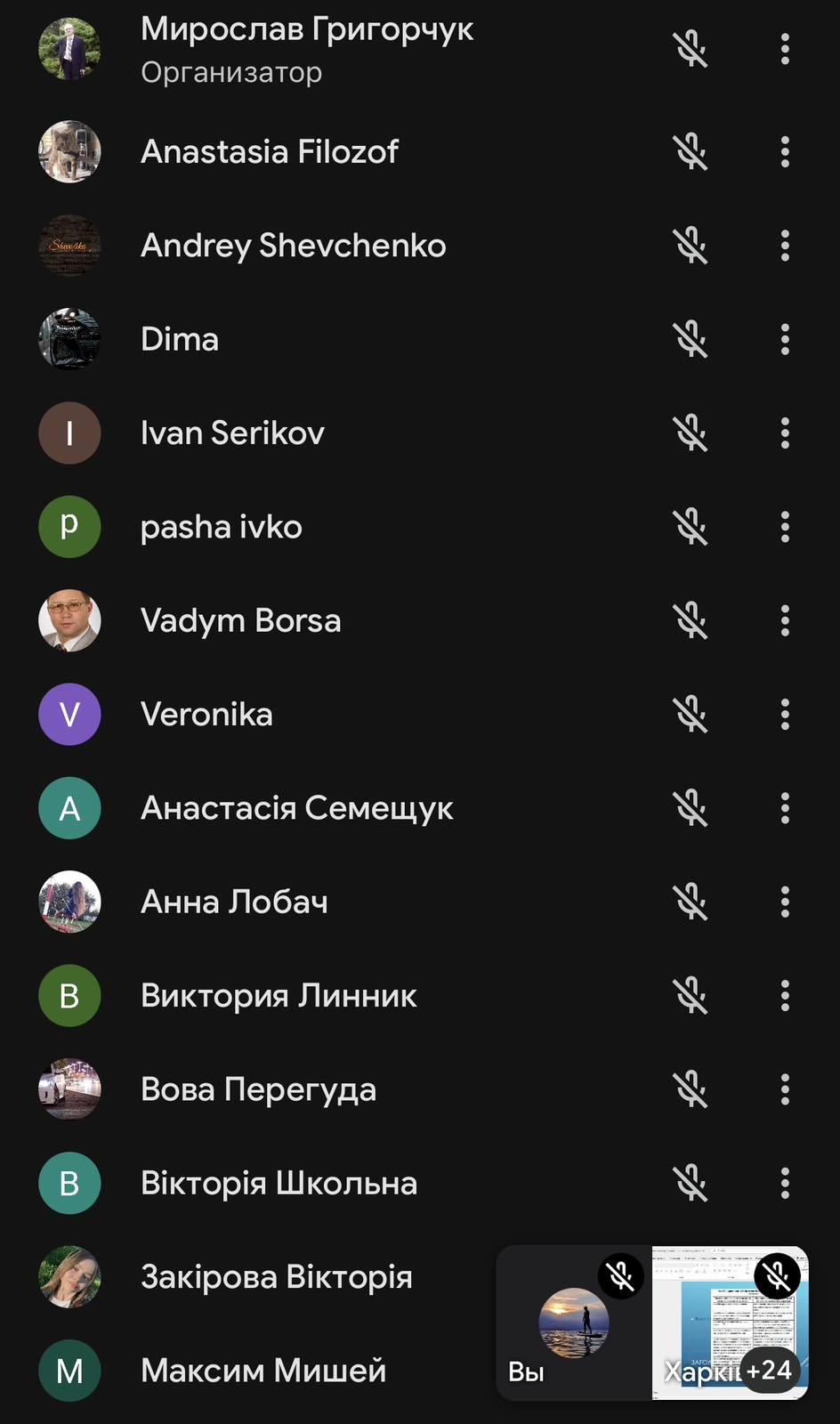This screenshot has height=1424, width=840.
Task: Tap muted mic icon for Anastasia Filozof
Action: click(691, 152)
